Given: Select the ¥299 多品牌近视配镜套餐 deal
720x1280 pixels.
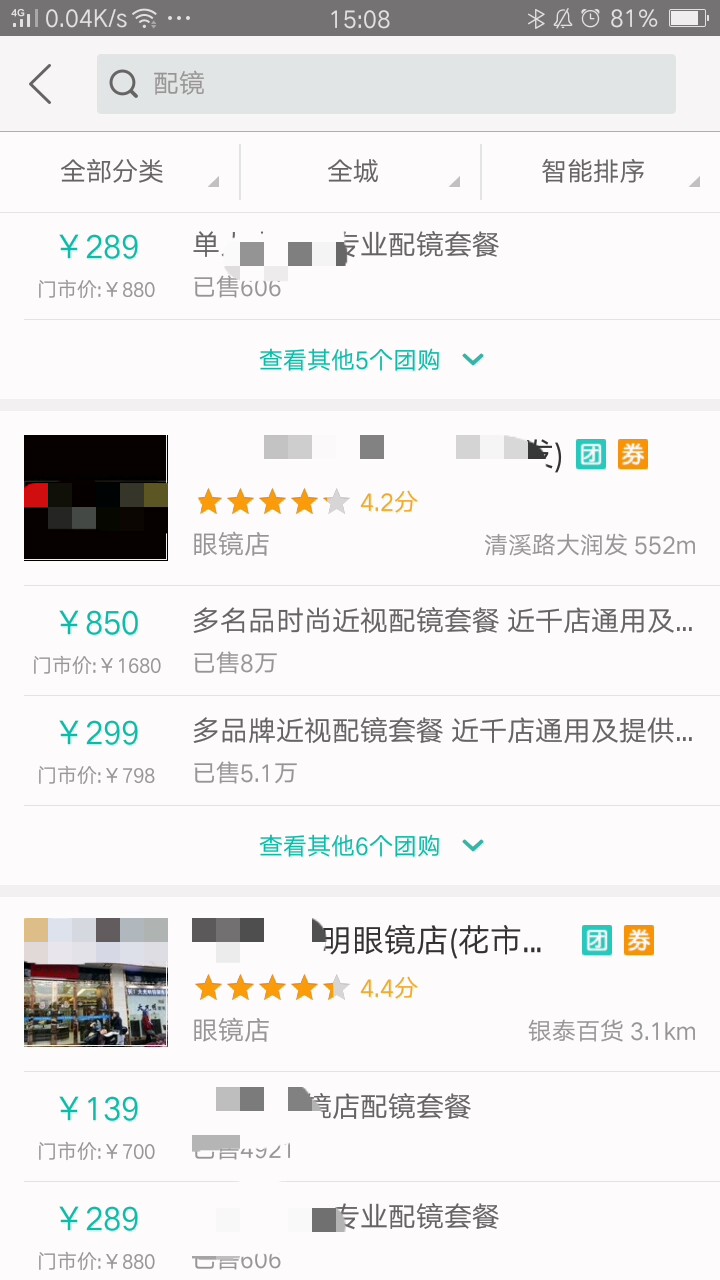Looking at the screenshot, I should pyautogui.click(x=360, y=750).
